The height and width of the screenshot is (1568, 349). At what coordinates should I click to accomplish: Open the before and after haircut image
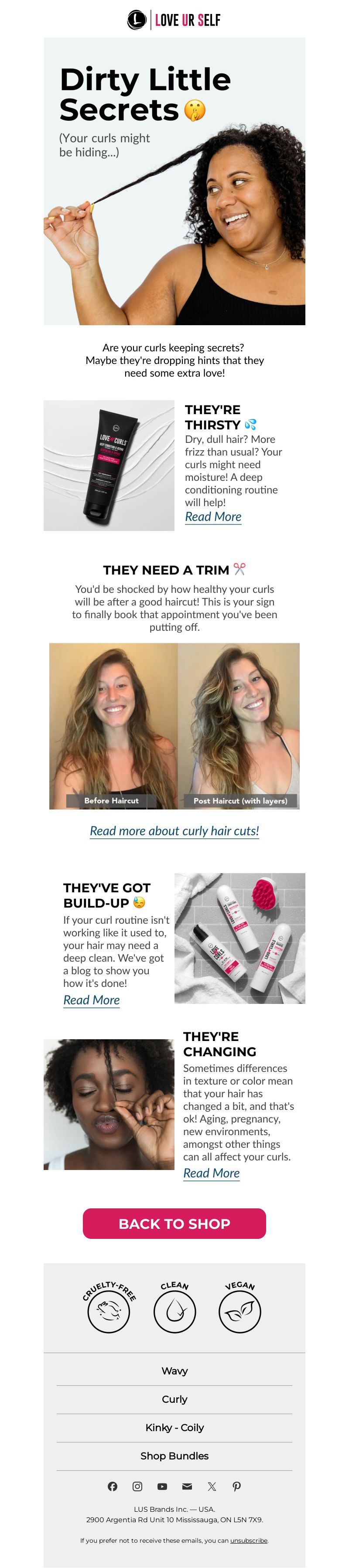pyautogui.click(x=174, y=726)
